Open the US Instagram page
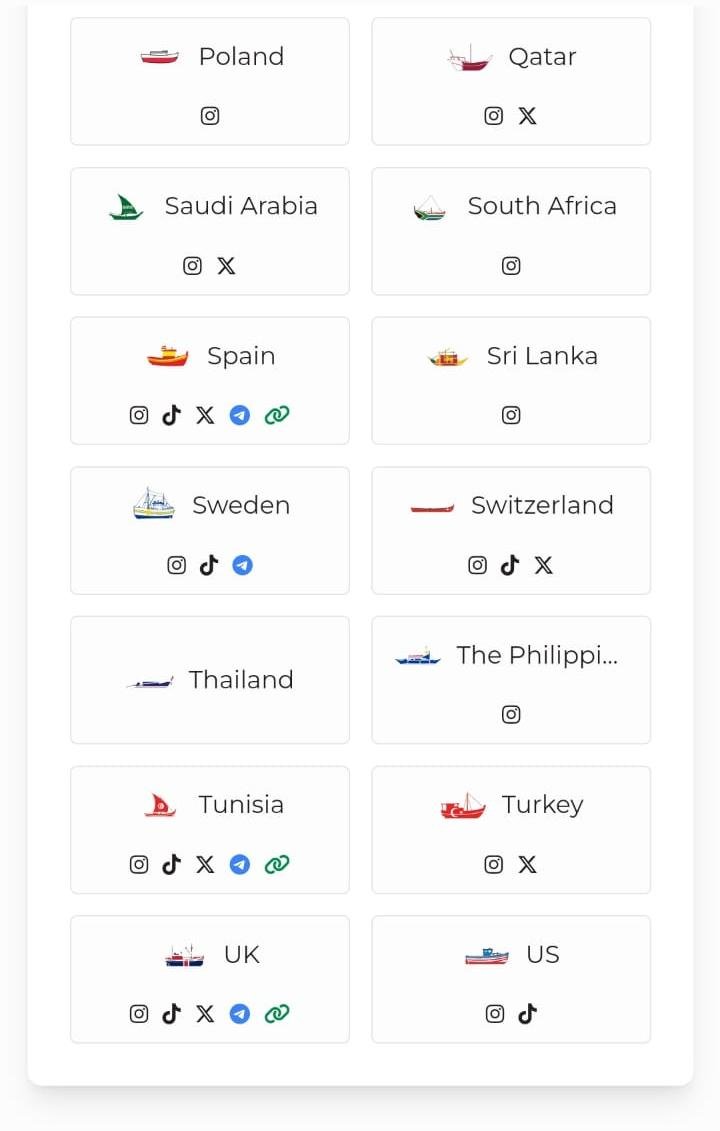Screen dimensions: 720x1131 [x=495, y=1014]
